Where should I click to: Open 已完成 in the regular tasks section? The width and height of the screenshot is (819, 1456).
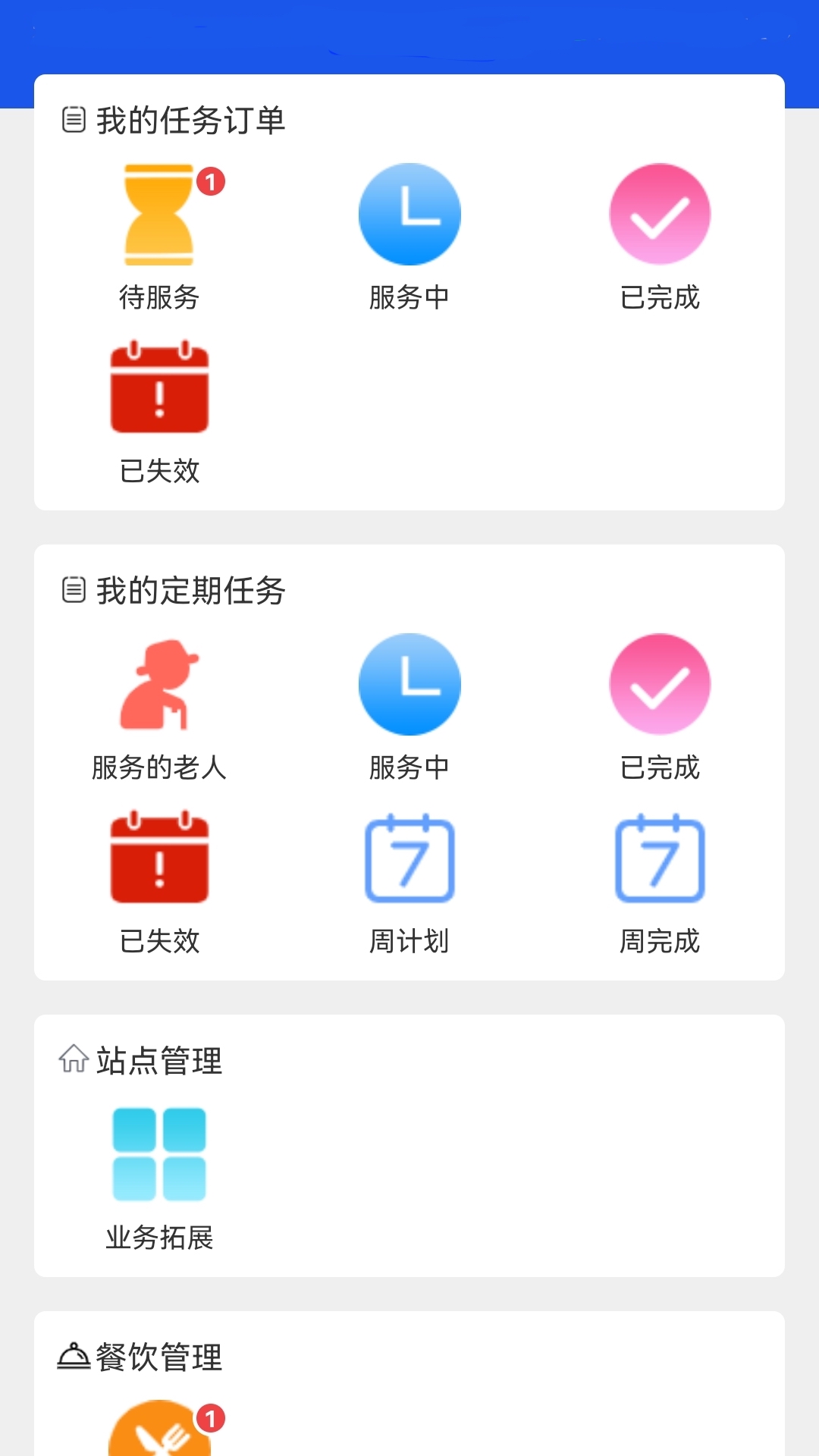pos(660,685)
